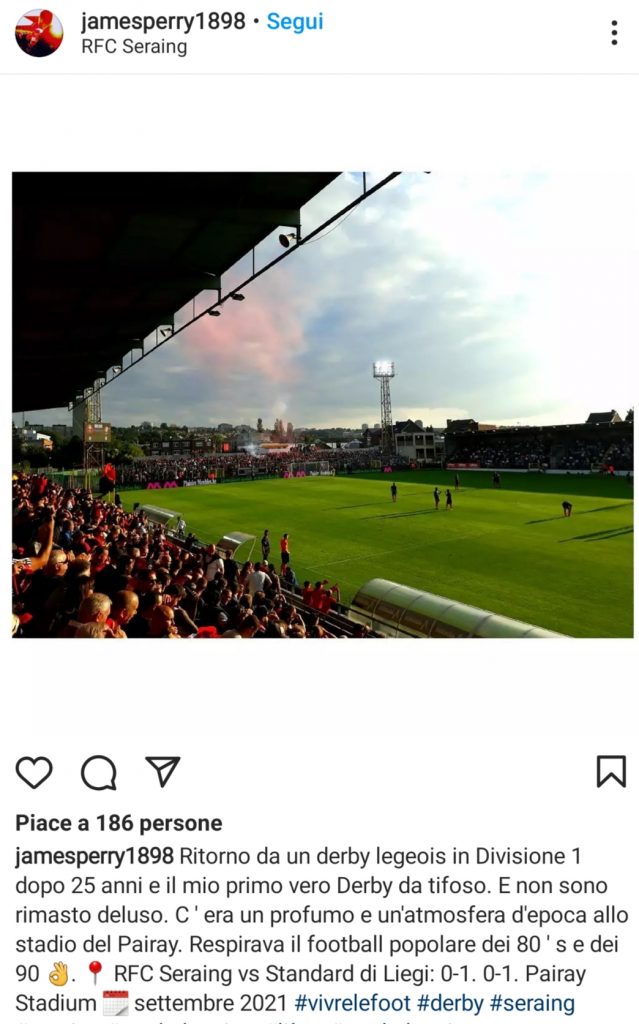Open the #derby hashtag
This screenshot has width=639, height=1024.
(x=451, y=1003)
